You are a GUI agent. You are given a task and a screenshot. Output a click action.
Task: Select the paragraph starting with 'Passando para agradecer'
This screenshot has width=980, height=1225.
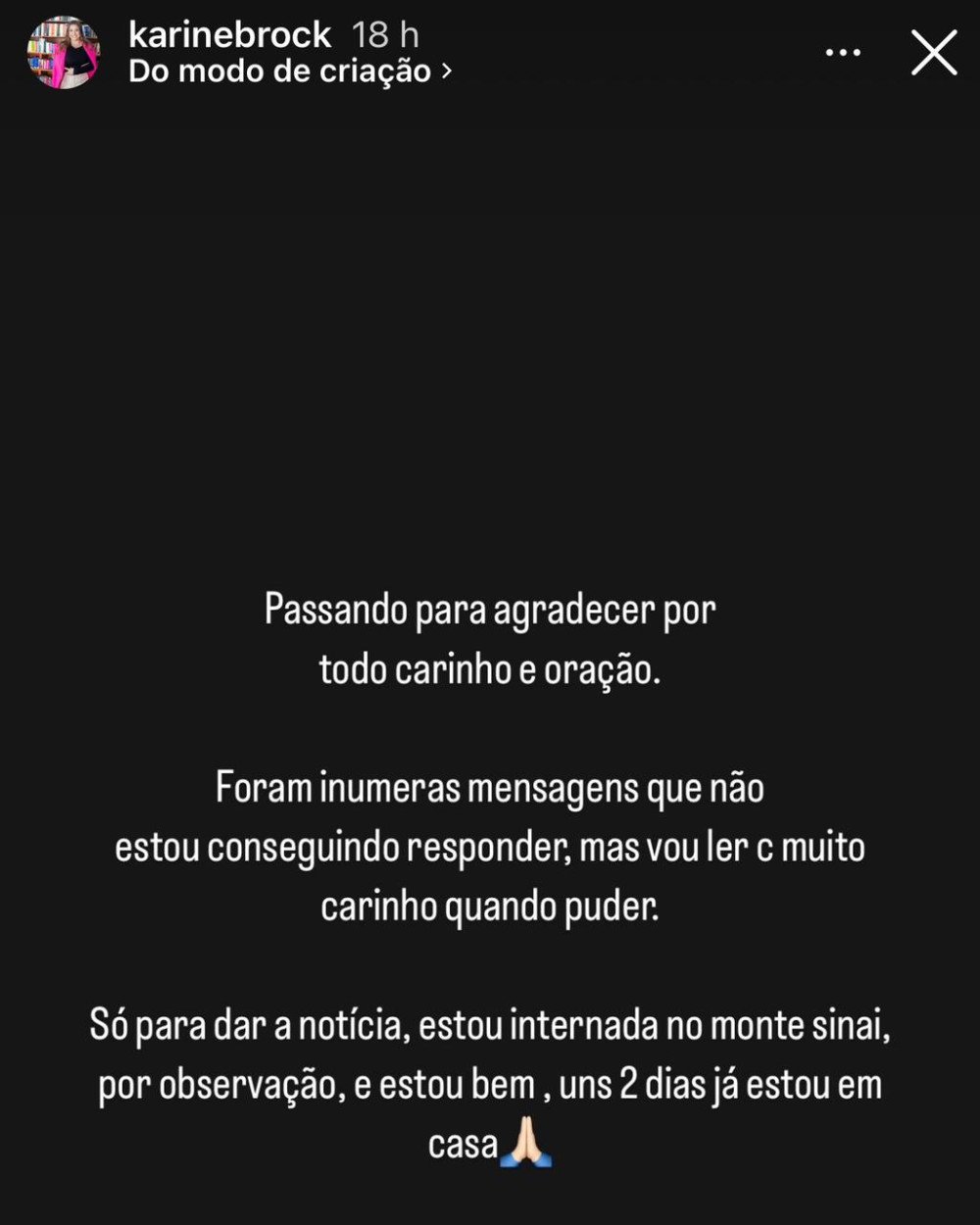(490, 609)
